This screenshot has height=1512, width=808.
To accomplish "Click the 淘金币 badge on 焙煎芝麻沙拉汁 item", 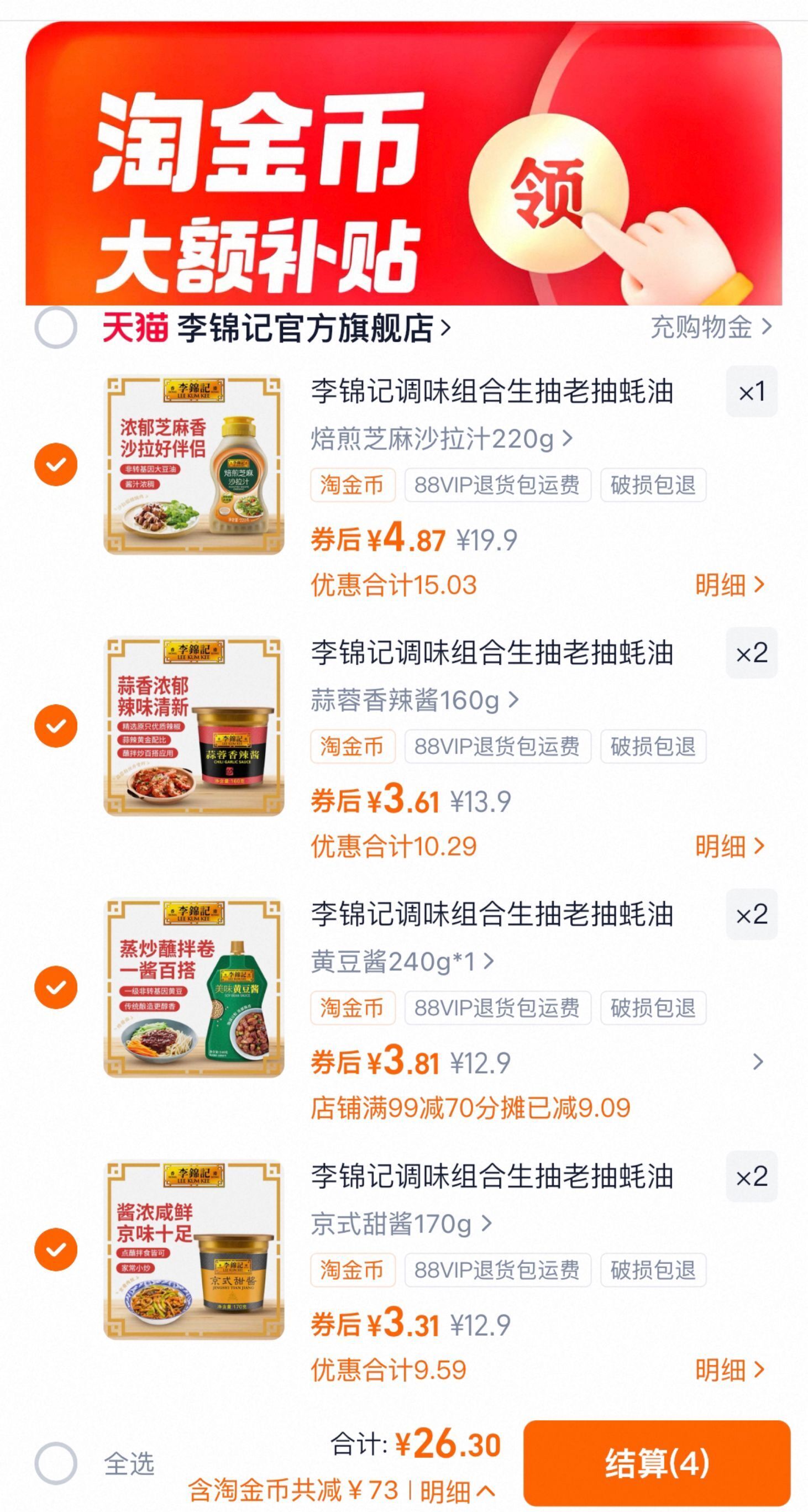I will 353,485.
